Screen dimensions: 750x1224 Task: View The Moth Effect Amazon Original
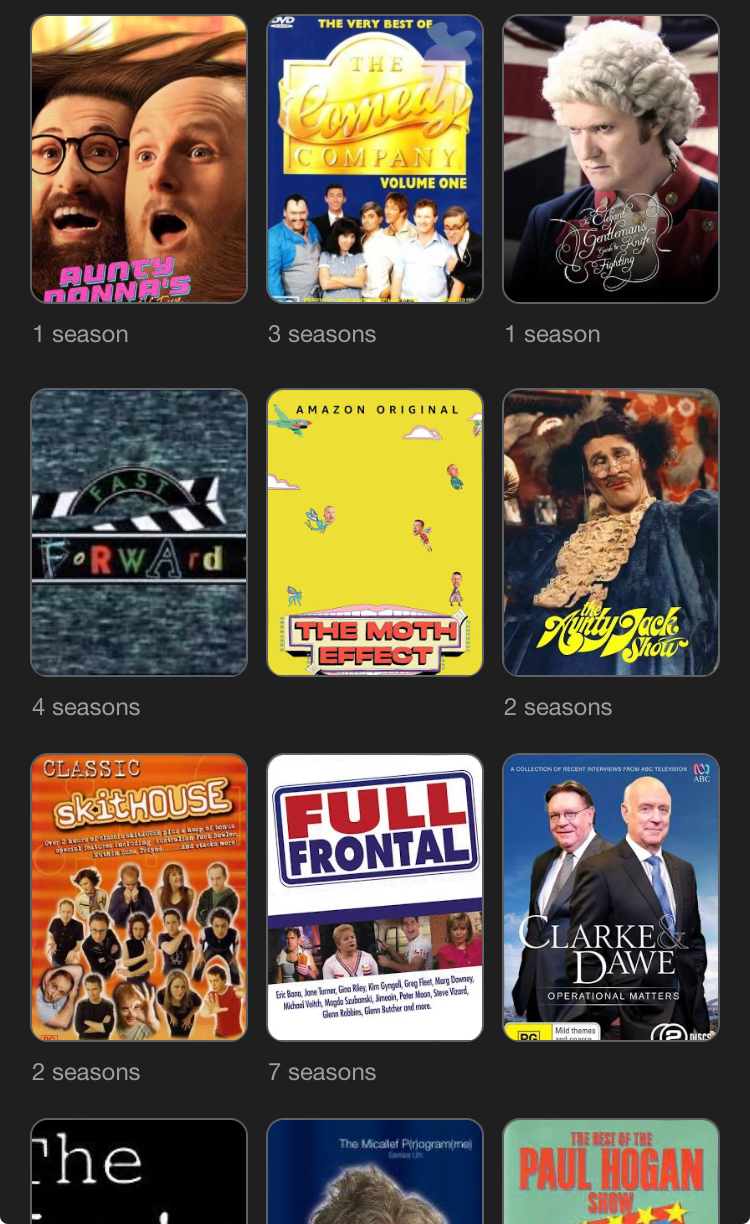click(375, 532)
